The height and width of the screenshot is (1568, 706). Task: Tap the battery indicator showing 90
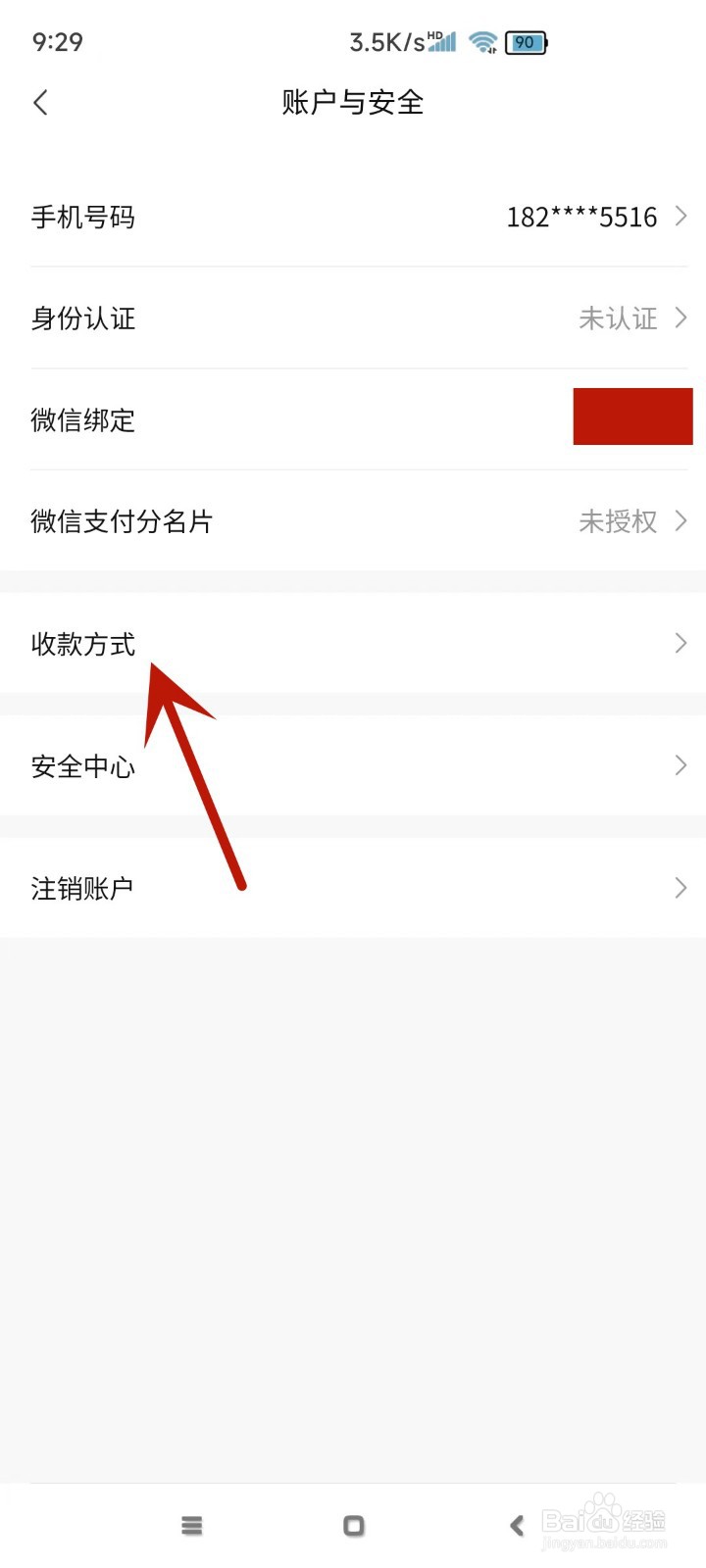(525, 42)
